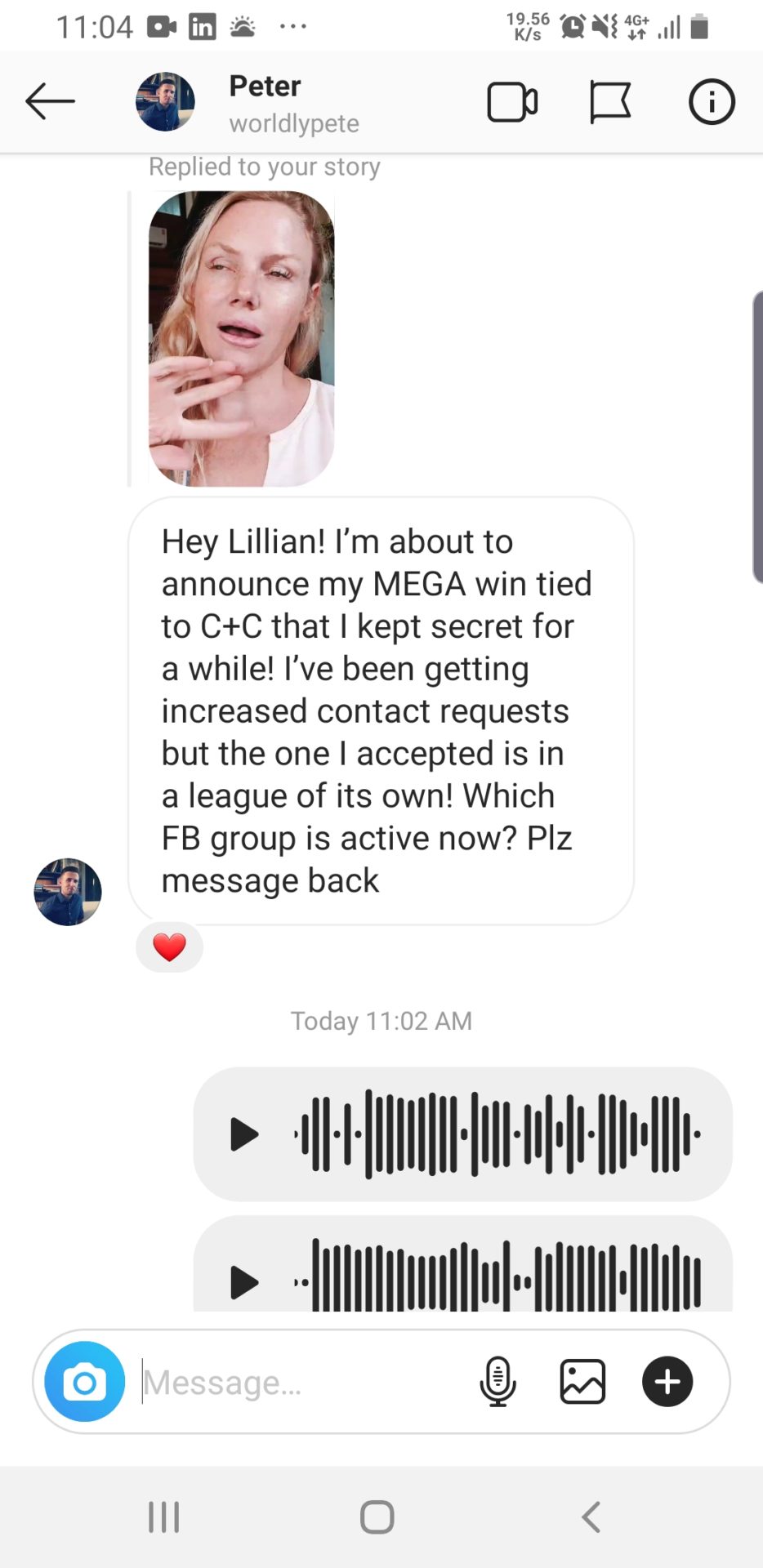
Task: Flag this conversation
Action: (x=610, y=102)
